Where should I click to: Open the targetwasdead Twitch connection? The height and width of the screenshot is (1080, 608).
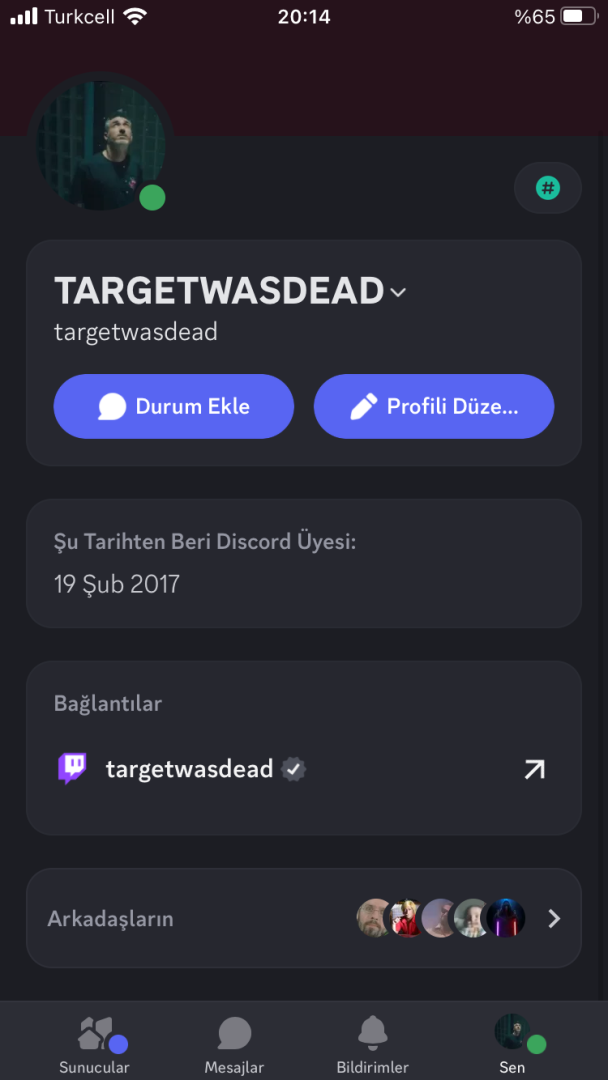[534, 769]
